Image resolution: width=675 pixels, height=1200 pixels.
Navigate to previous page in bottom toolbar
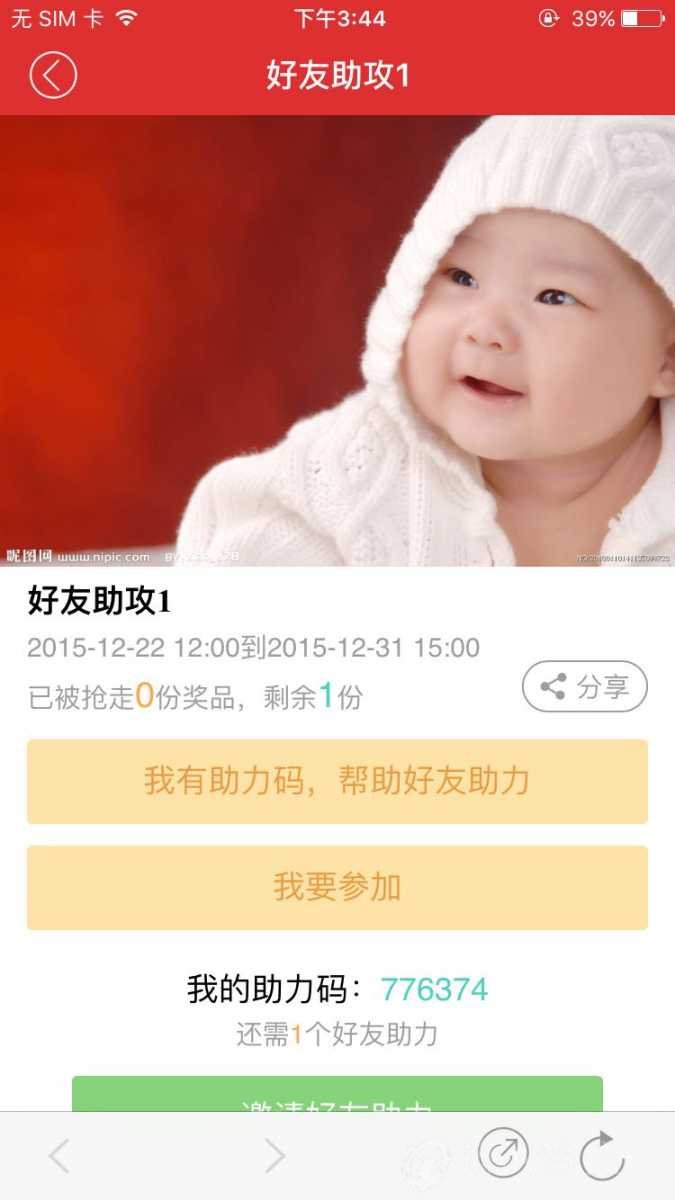pos(60,1156)
